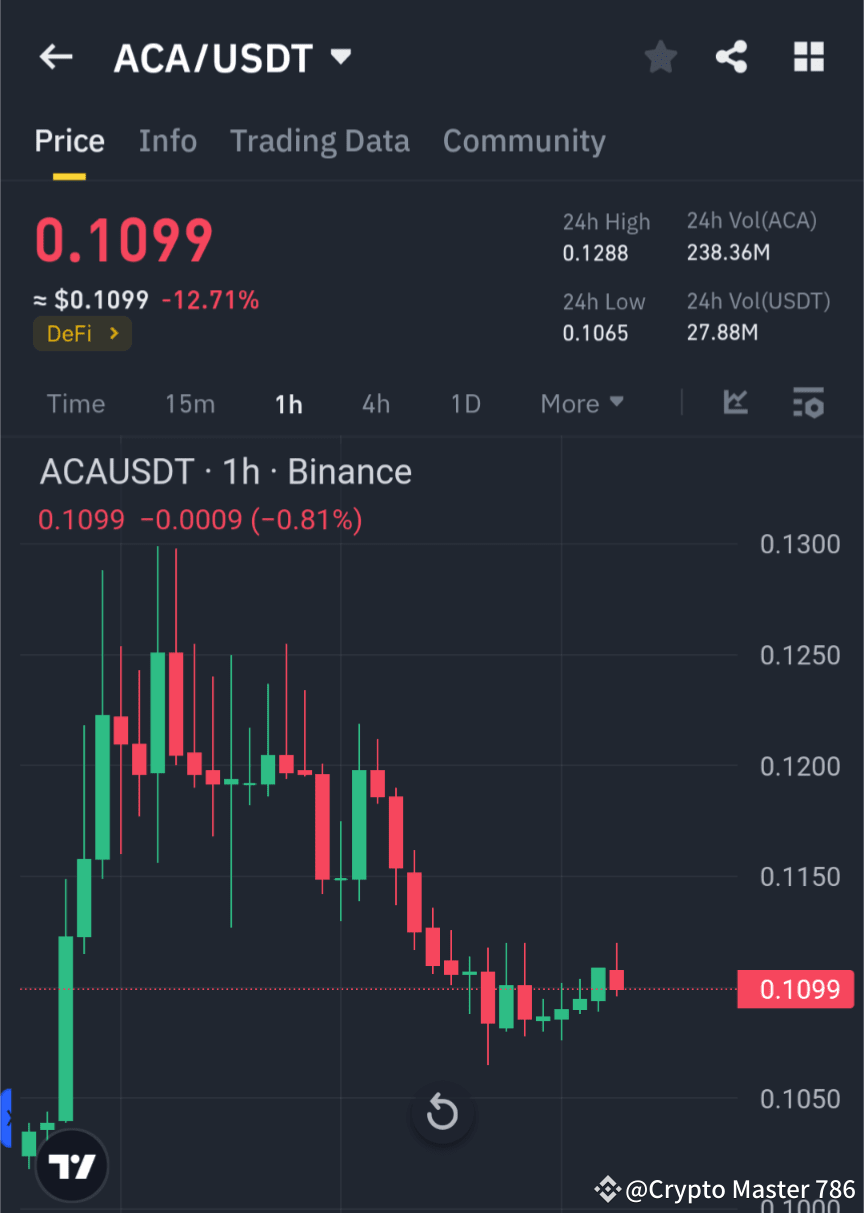This screenshot has width=864, height=1213.
Task: Switch chart style using line chart icon
Action: point(736,403)
